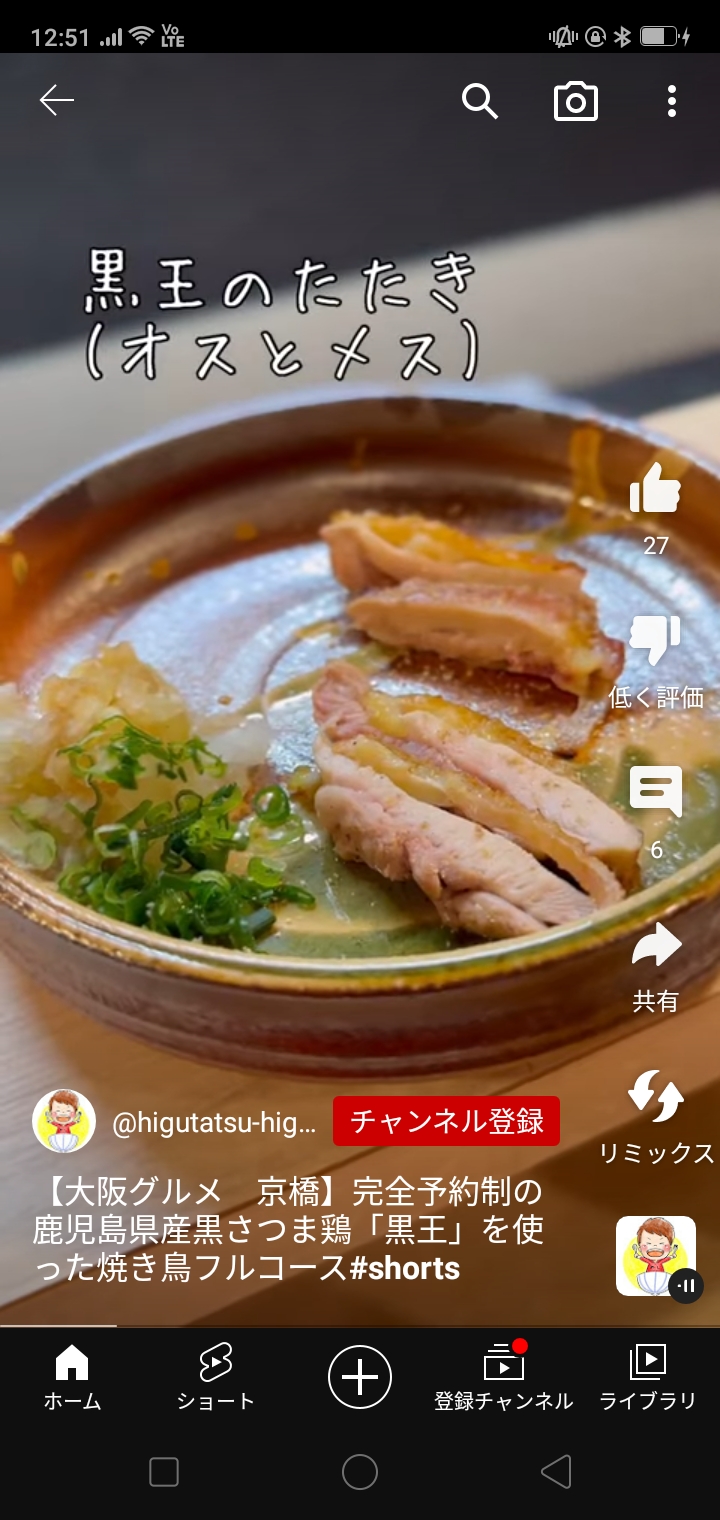Open the 登録チャンネル tab
This screenshot has height=1520, width=720.
click(504, 1377)
